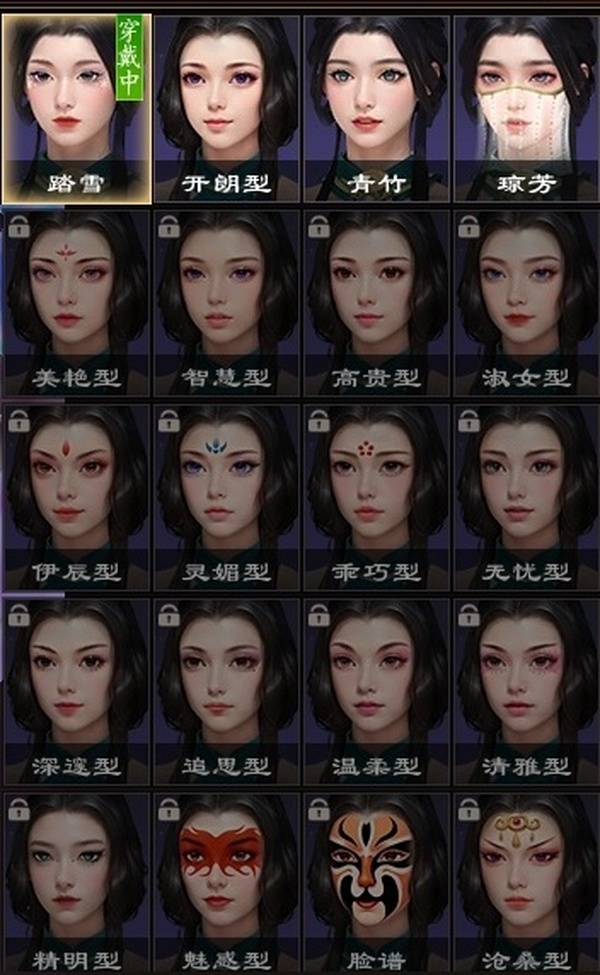Choose the 魅惑型 red mask face

point(227,884)
